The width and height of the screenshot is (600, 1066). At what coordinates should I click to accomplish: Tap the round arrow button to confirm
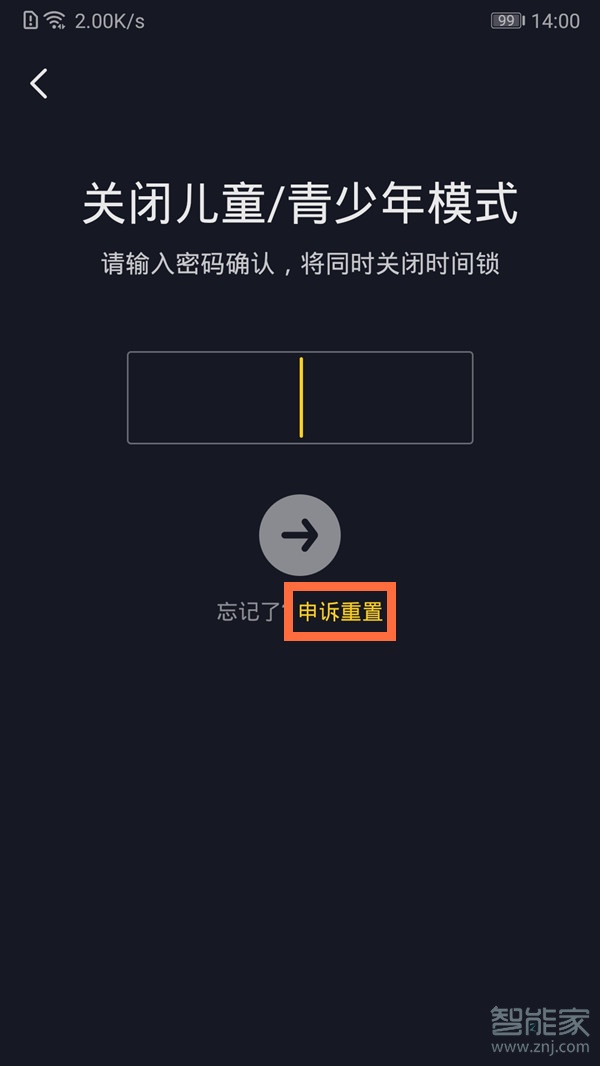tap(300, 535)
